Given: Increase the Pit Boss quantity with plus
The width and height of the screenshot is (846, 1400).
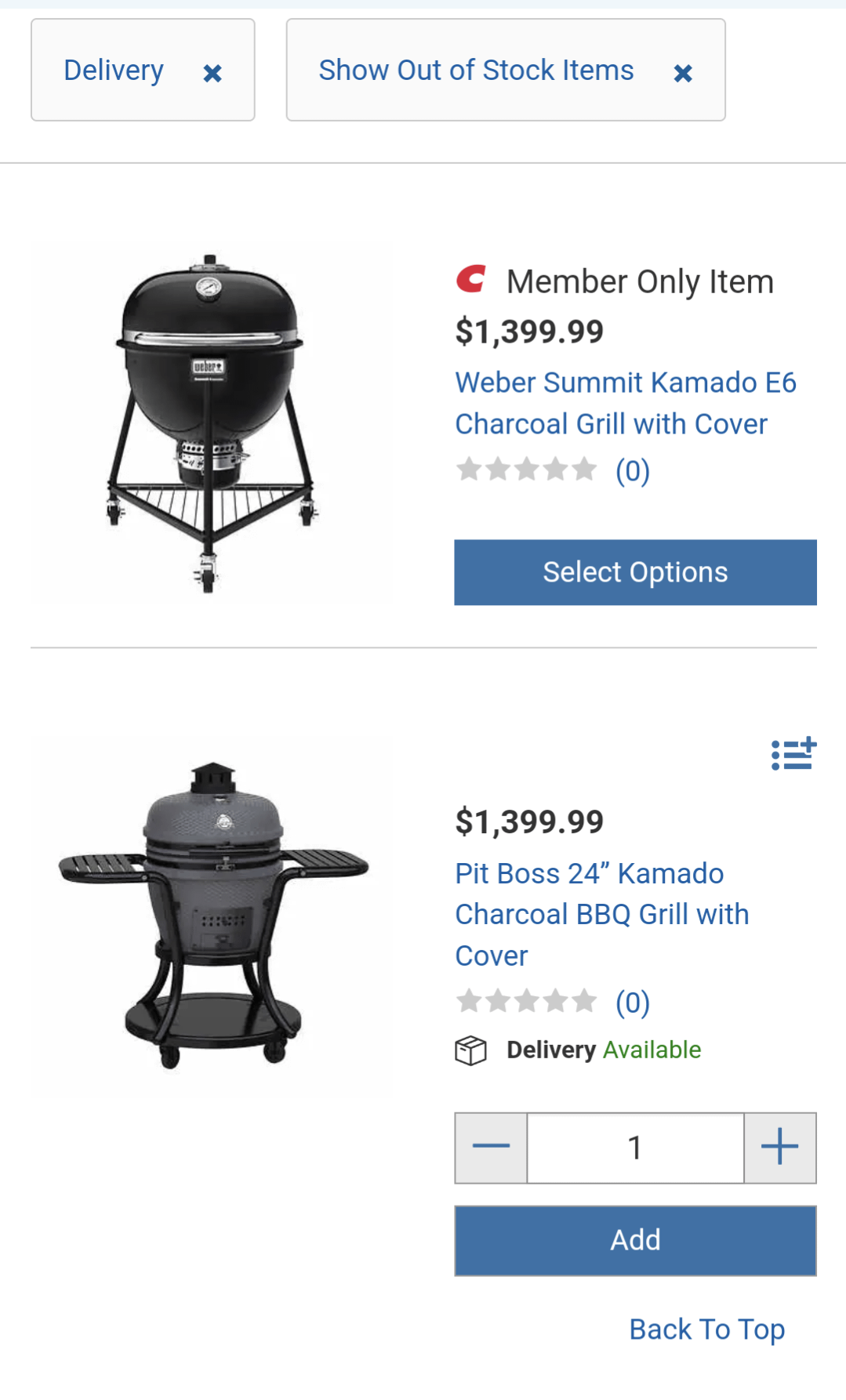Looking at the screenshot, I should 780,1148.
